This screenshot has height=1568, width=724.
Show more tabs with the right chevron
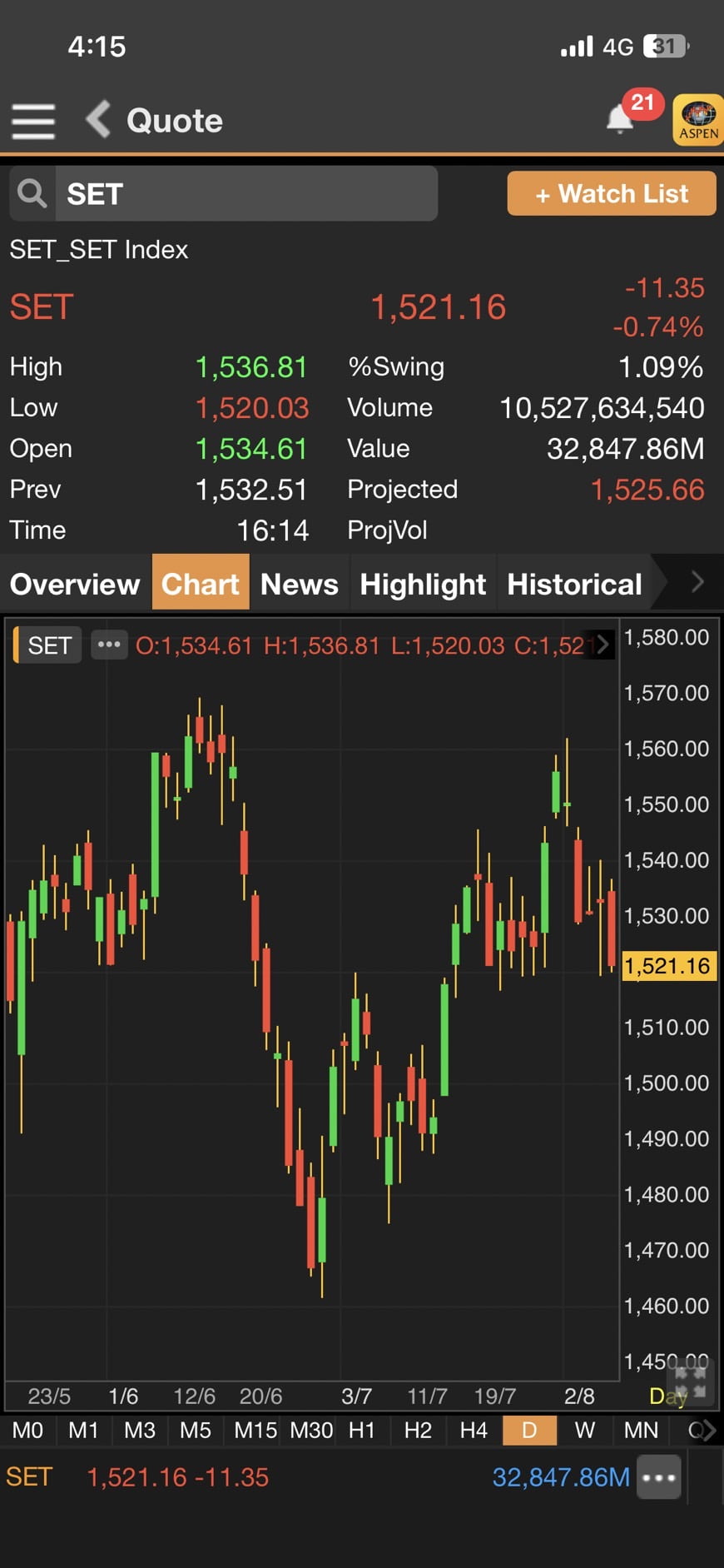[x=697, y=582]
